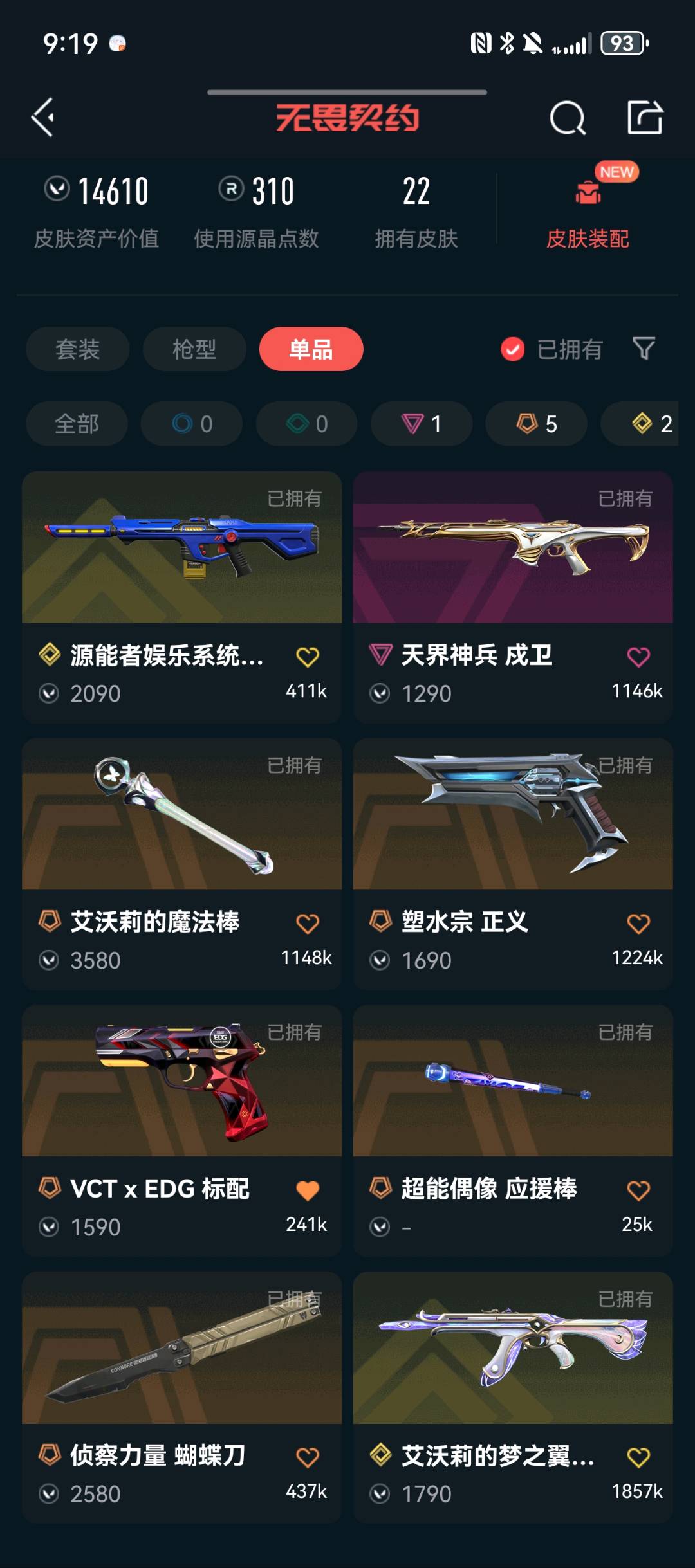Open 皮肤装配 skin loadout
The height and width of the screenshot is (1568, 695).
pyautogui.click(x=588, y=212)
